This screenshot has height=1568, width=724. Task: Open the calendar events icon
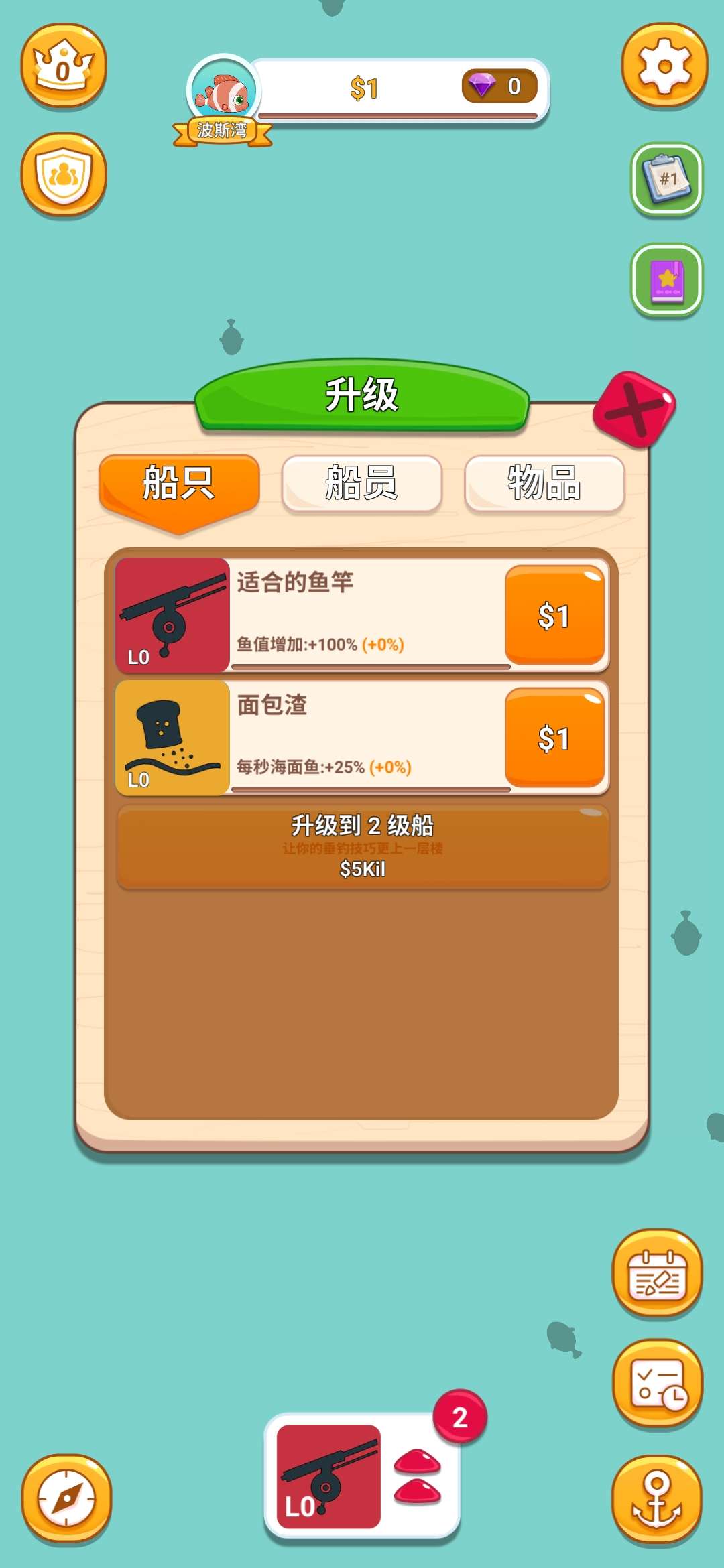657,1273
